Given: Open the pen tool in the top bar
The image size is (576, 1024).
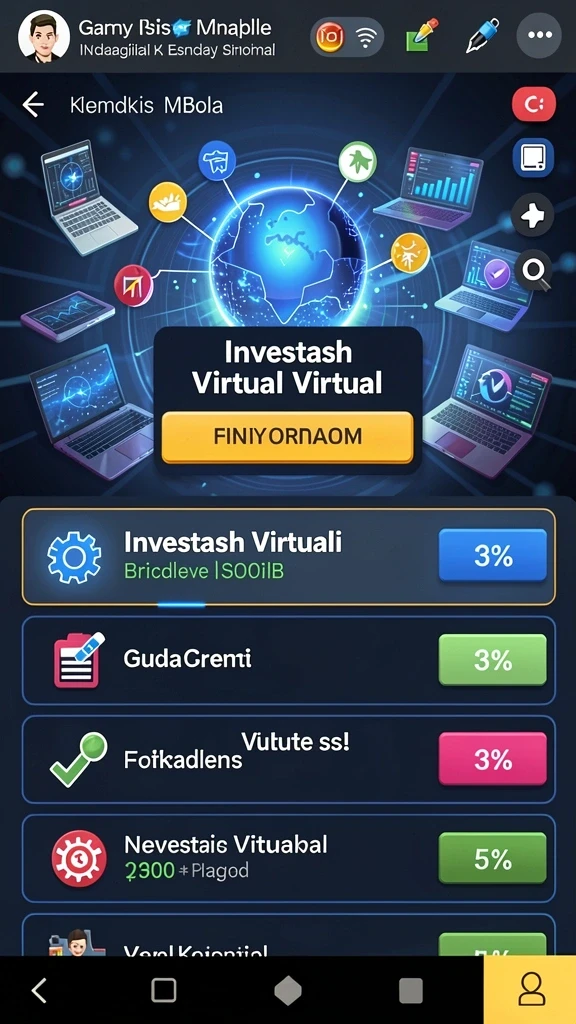Looking at the screenshot, I should coord(483,35).
